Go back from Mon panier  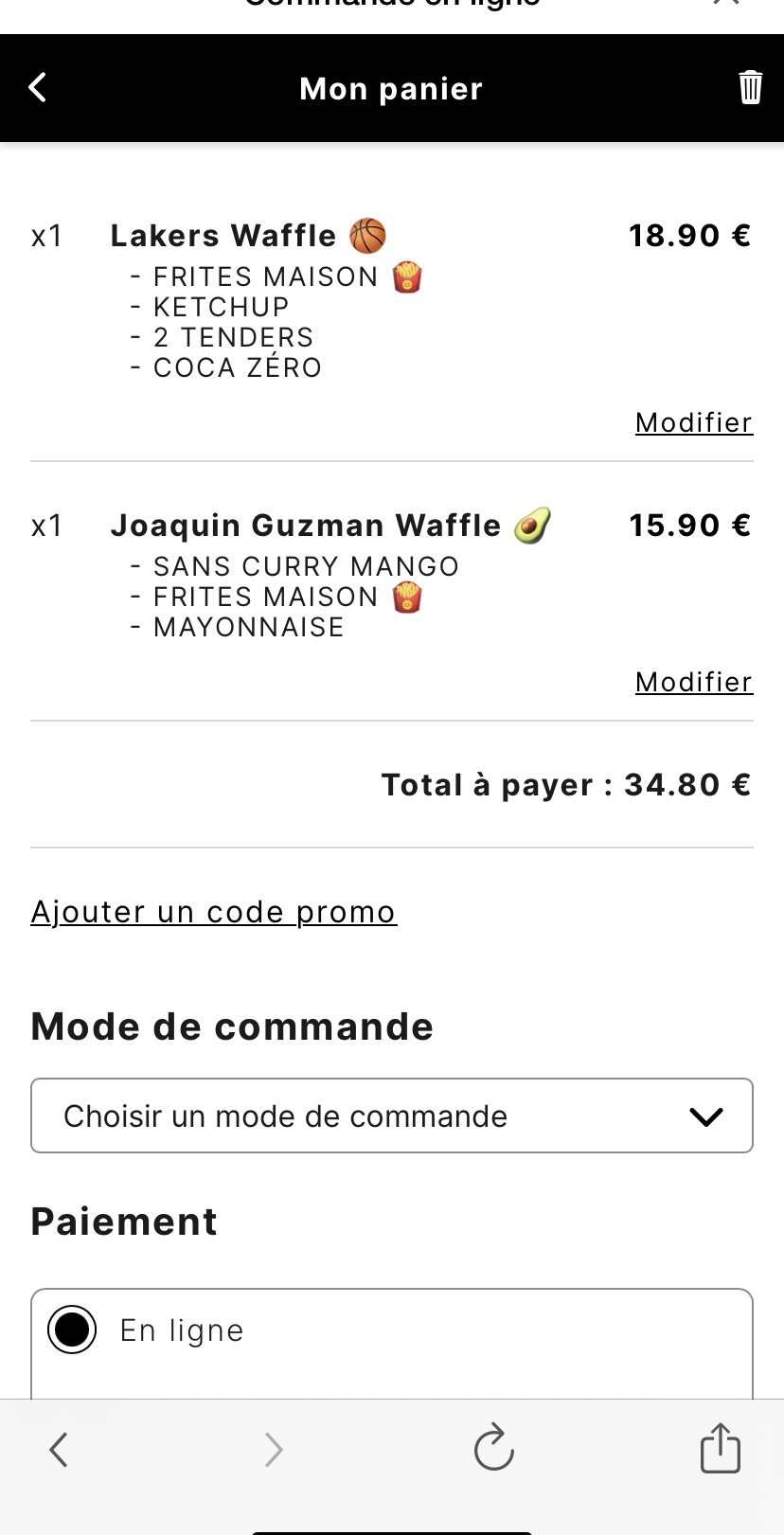click(38, 88)
